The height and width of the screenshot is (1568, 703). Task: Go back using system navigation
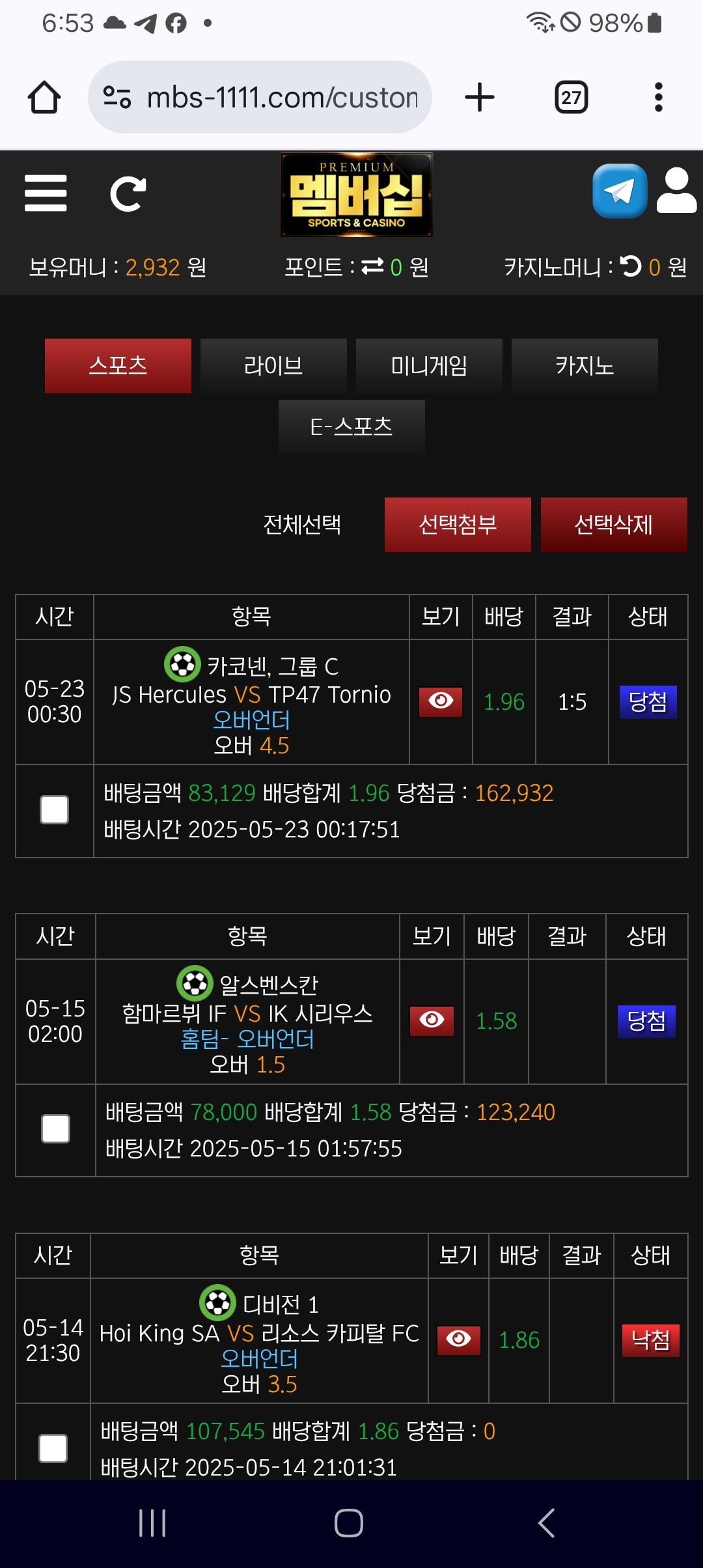tap(547, 1524)
